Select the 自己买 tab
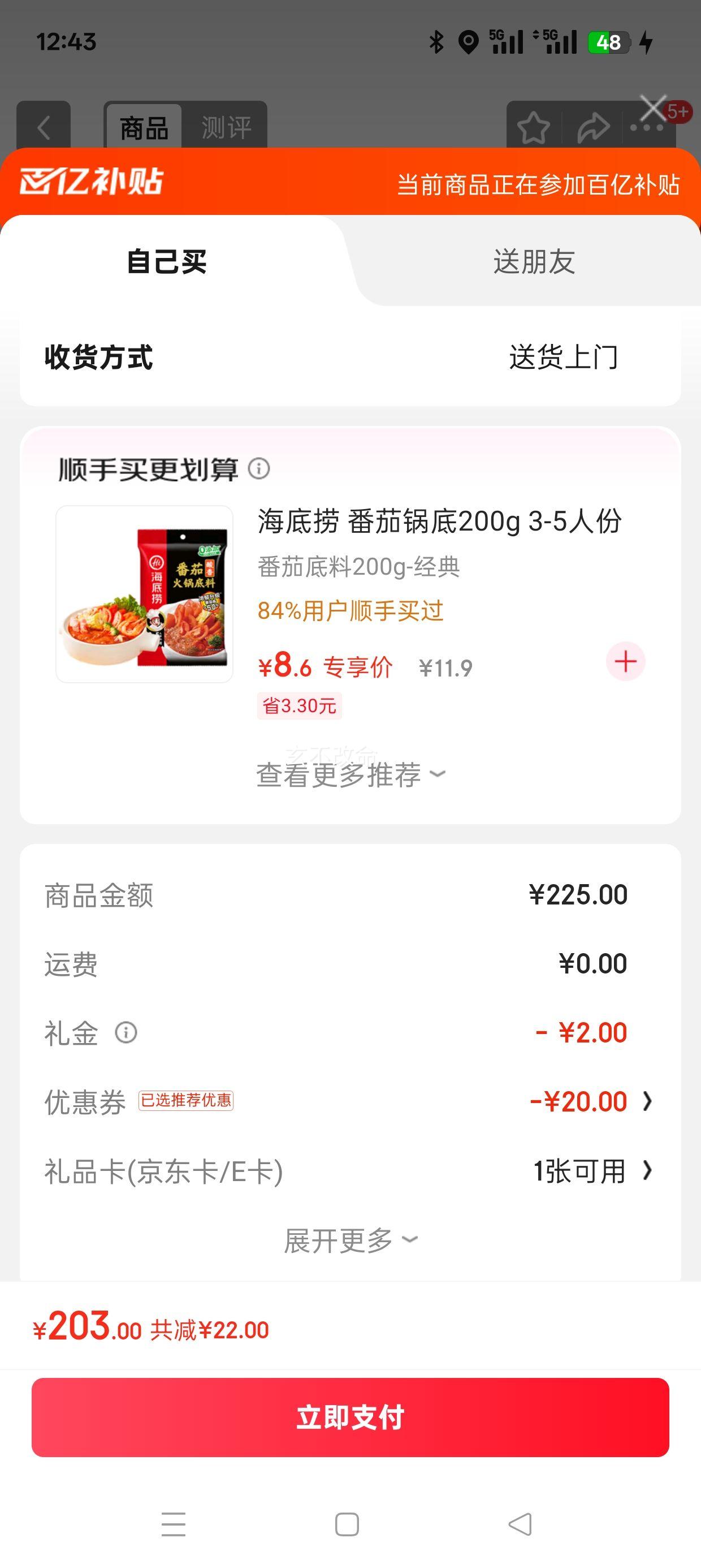701x1568 pixels. tap(167, 262)
